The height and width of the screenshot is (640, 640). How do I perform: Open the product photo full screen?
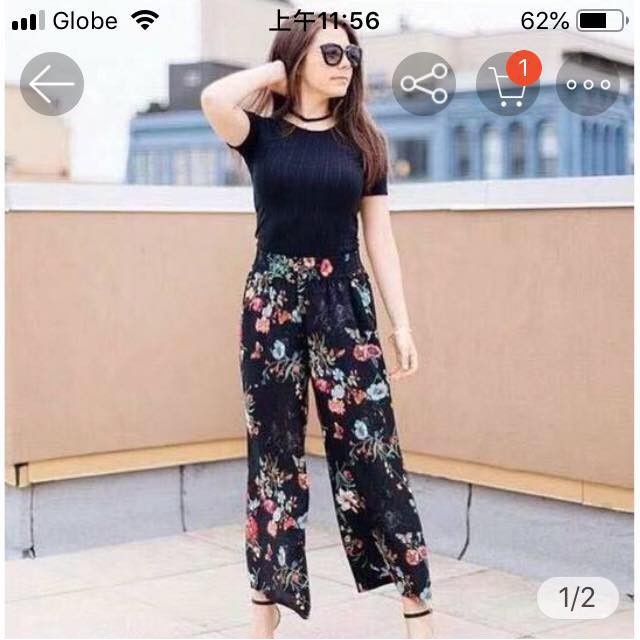pos(320,360)
